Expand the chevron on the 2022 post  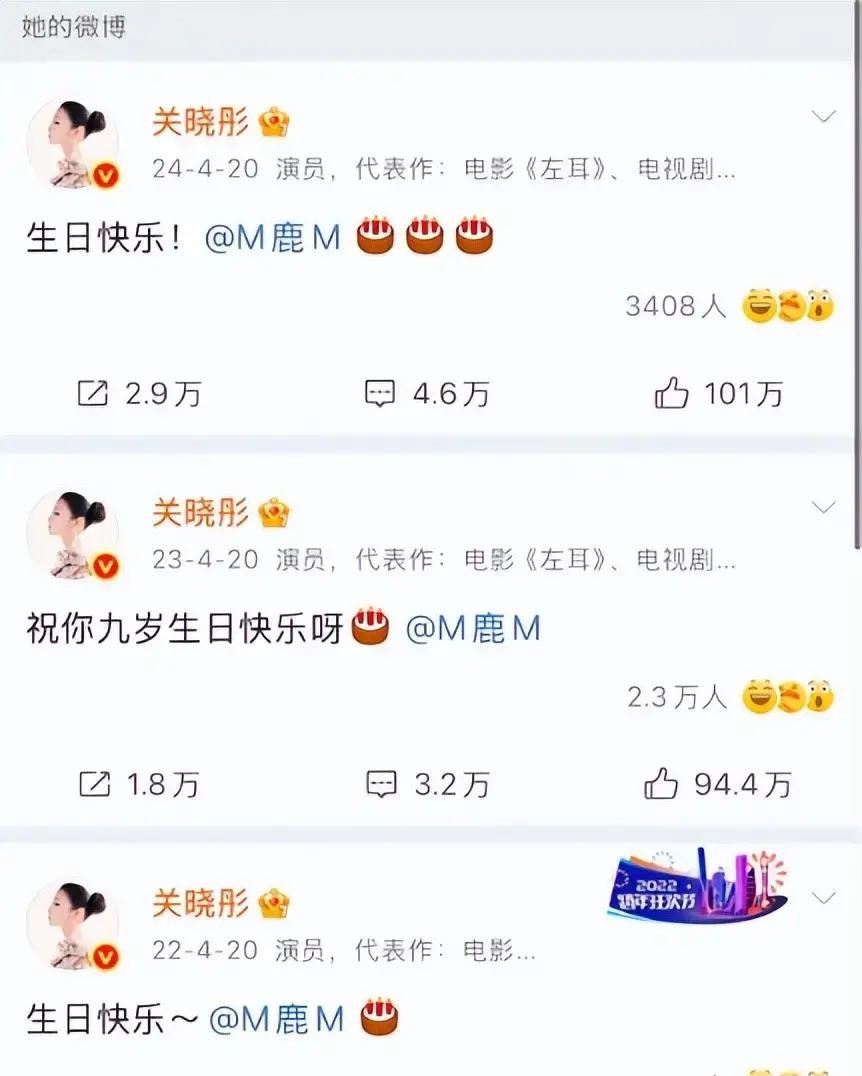823,898
